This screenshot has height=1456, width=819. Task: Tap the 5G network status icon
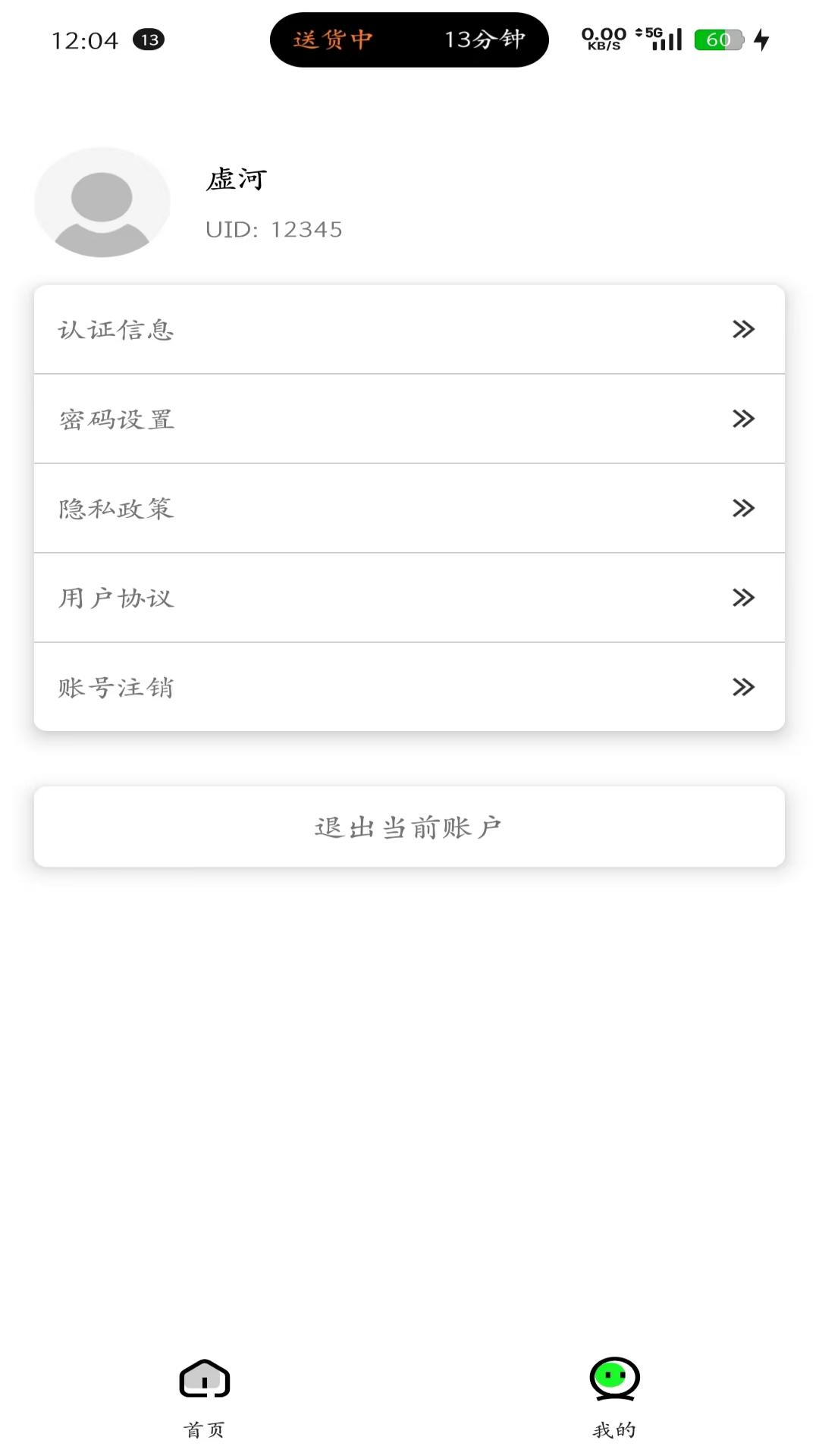[650, 32]
